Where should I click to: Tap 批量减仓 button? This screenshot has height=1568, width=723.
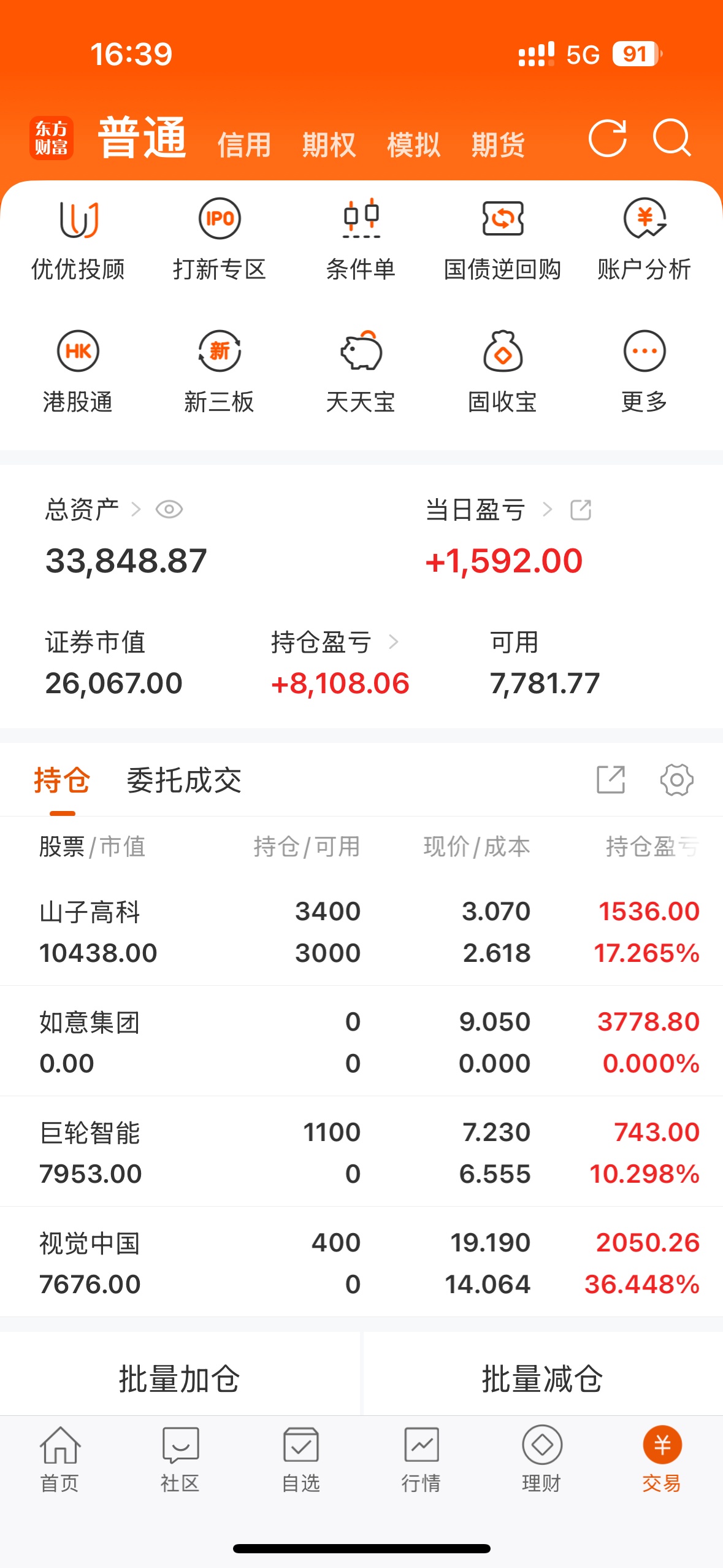point(543,1379)
